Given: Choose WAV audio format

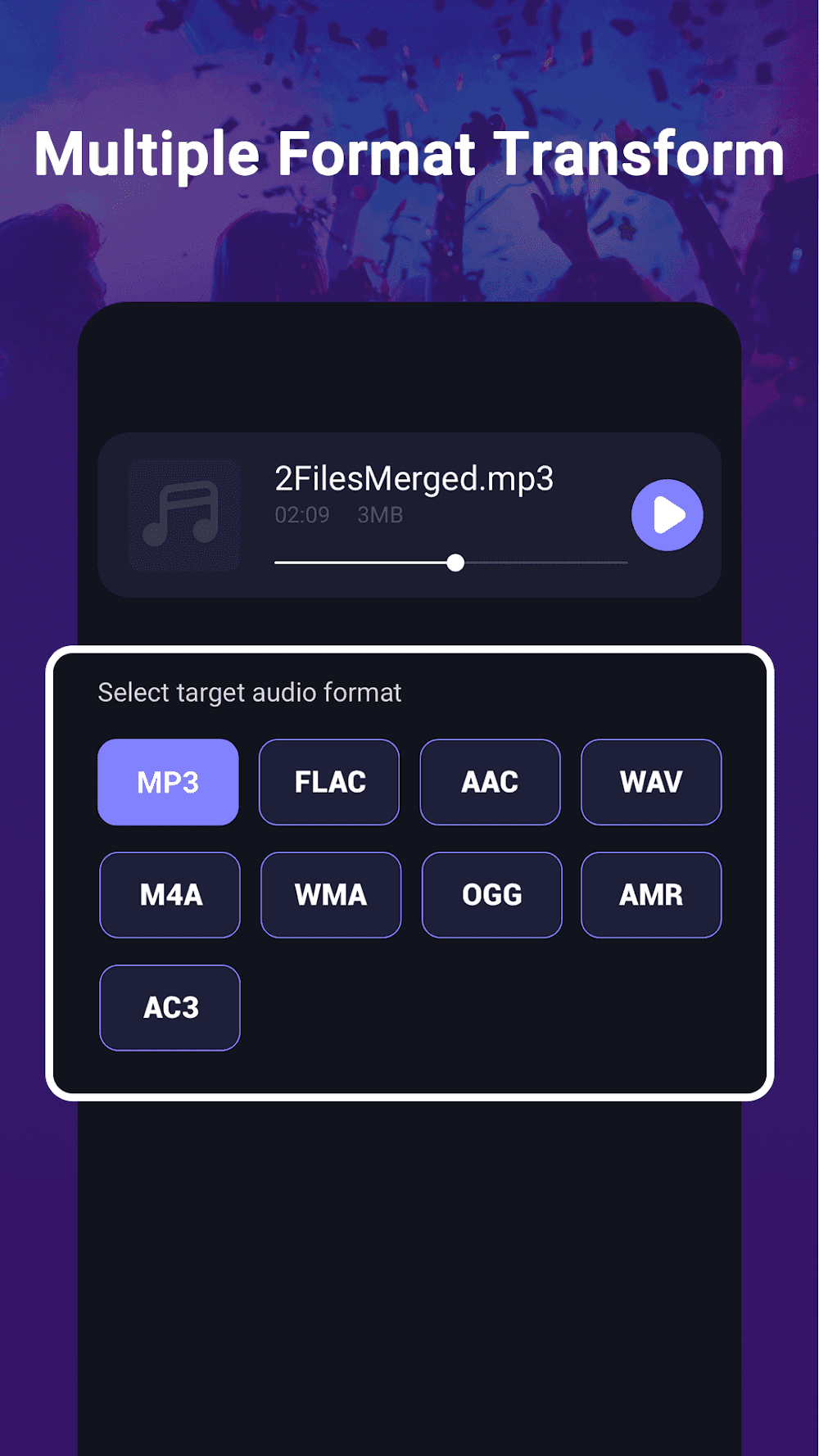Looking at the screenshot, I should (x=651, y=781).
